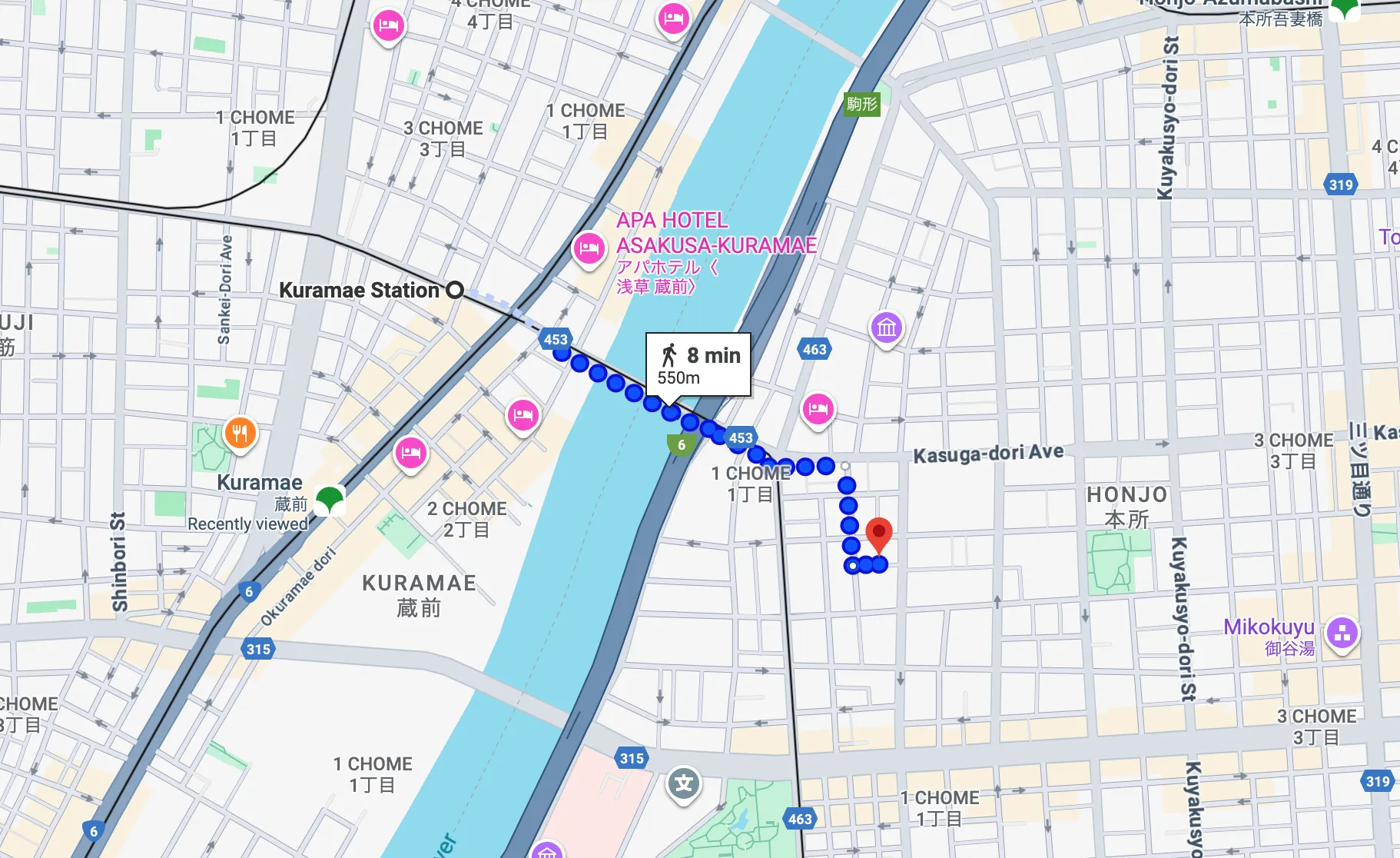The height and width of the screenshot is (858, 1400).
Task: Tap the 8 min walking route label
Action: (x=698, y=365)
